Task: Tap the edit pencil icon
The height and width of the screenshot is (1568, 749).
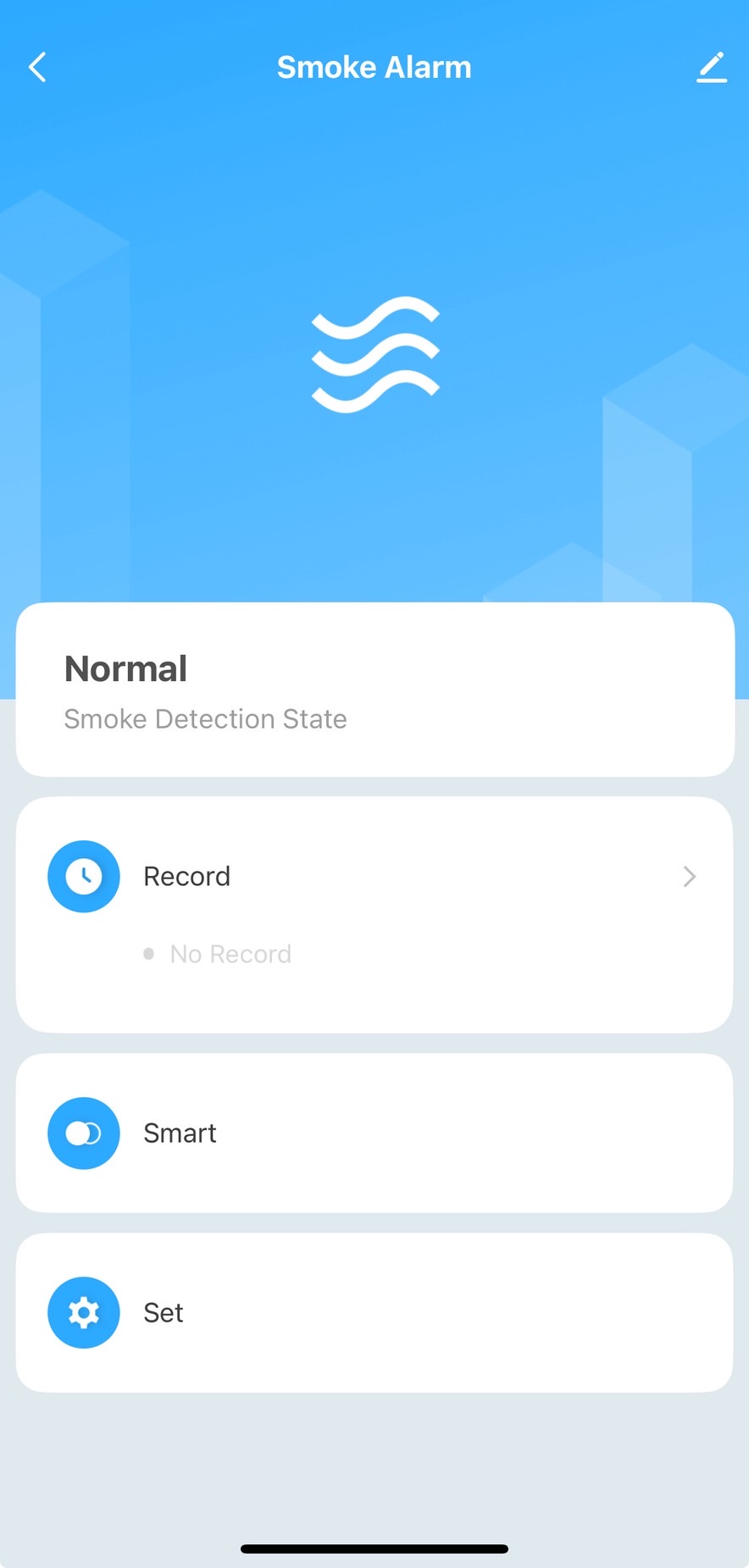Action: click(x=712, y=68)
